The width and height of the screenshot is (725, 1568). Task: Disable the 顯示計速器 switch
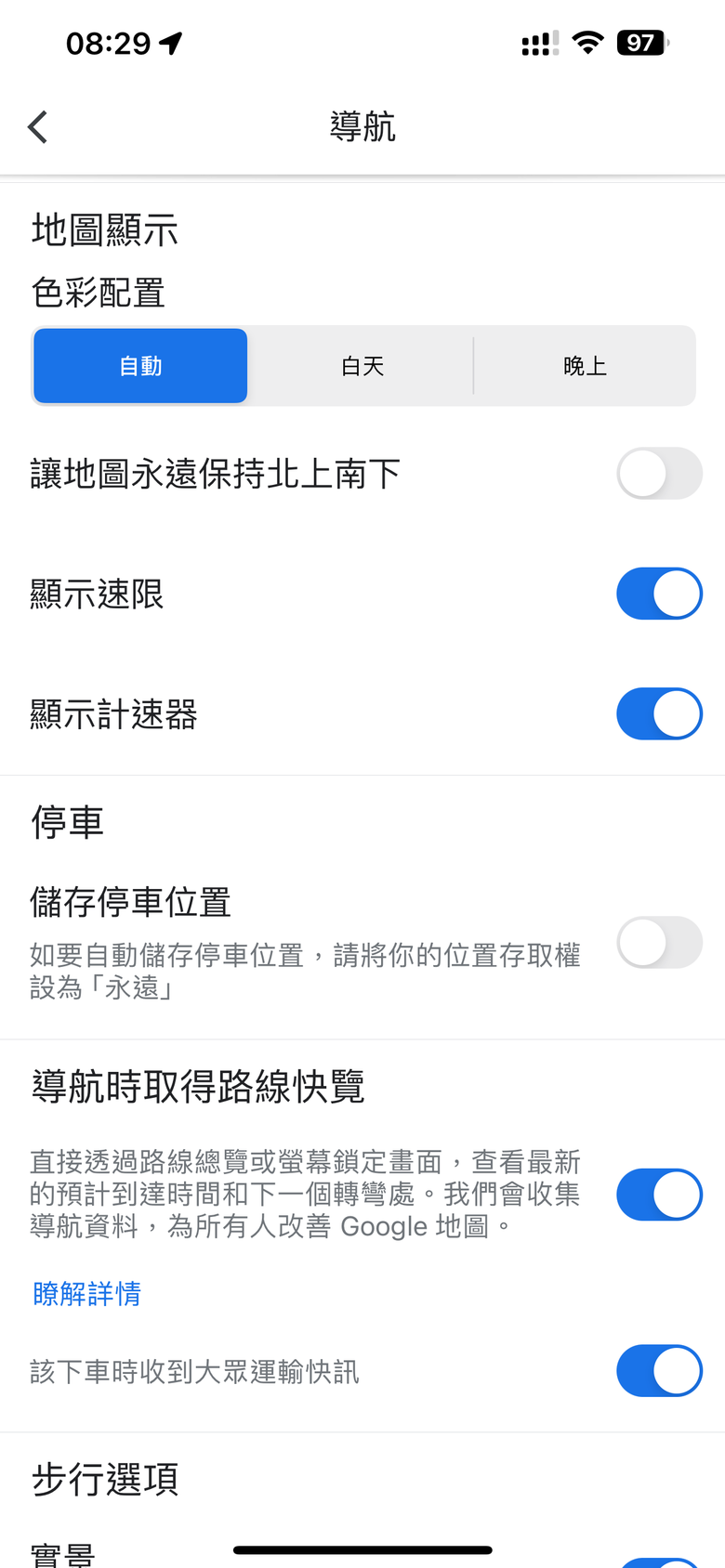pos(659,714)
